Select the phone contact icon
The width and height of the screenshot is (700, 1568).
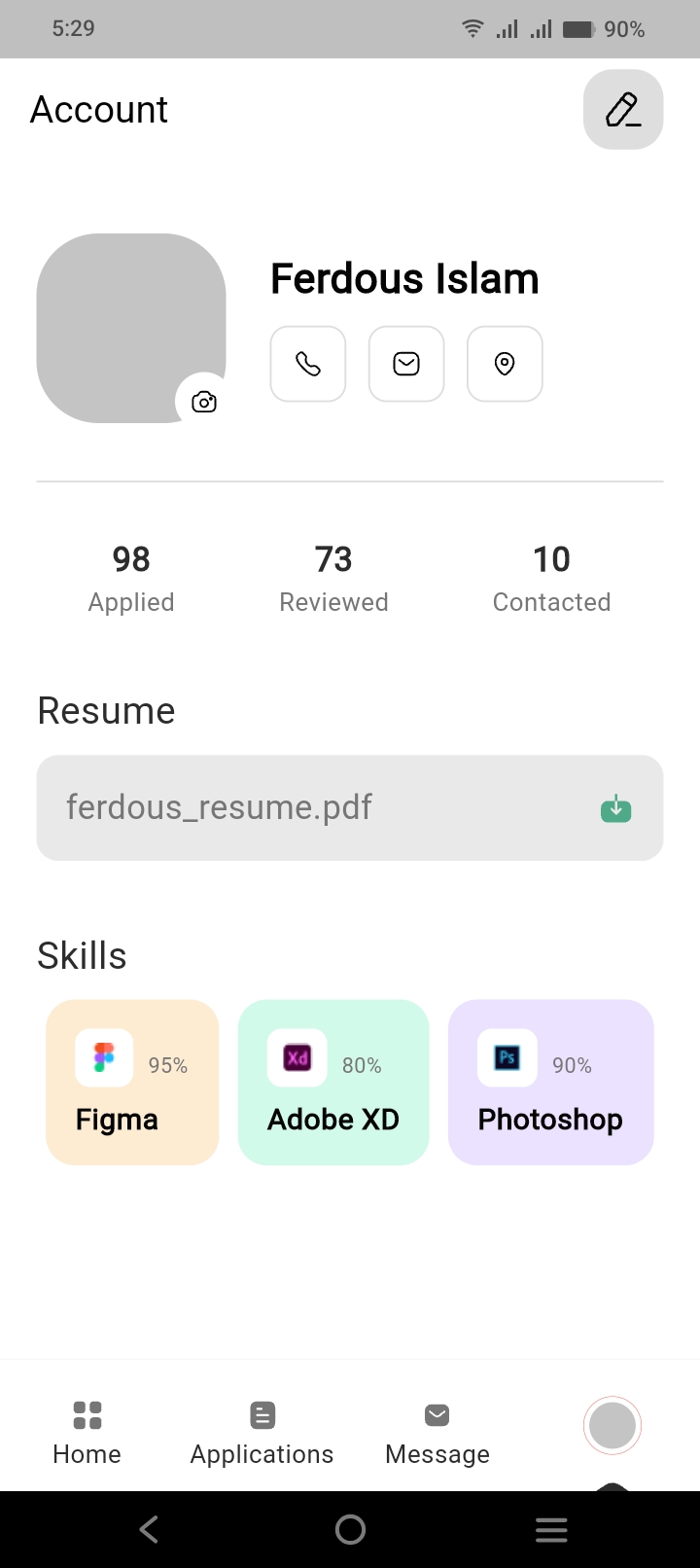307,364
